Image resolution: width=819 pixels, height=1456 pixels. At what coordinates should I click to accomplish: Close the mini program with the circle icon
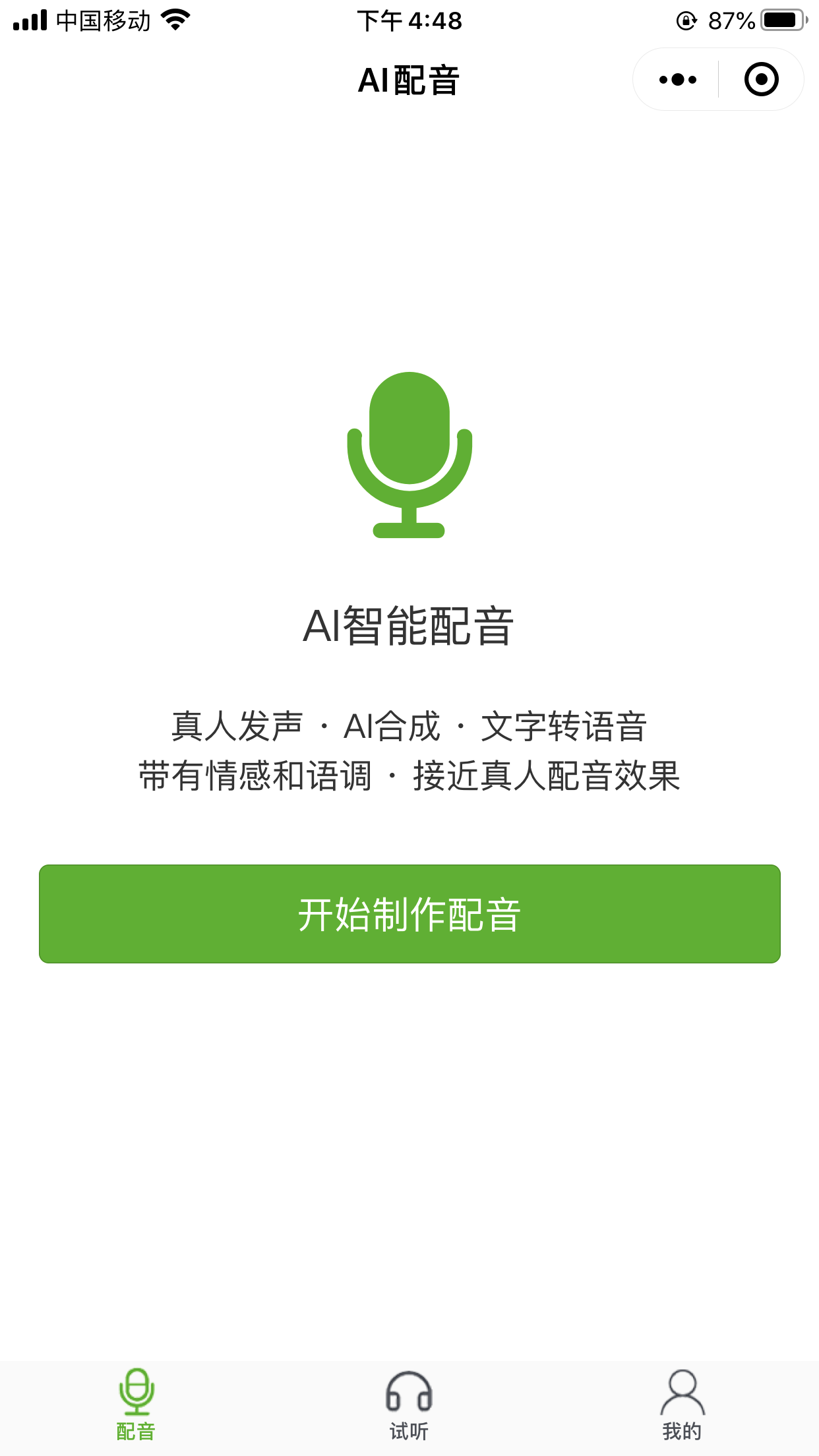coord(762,80)
